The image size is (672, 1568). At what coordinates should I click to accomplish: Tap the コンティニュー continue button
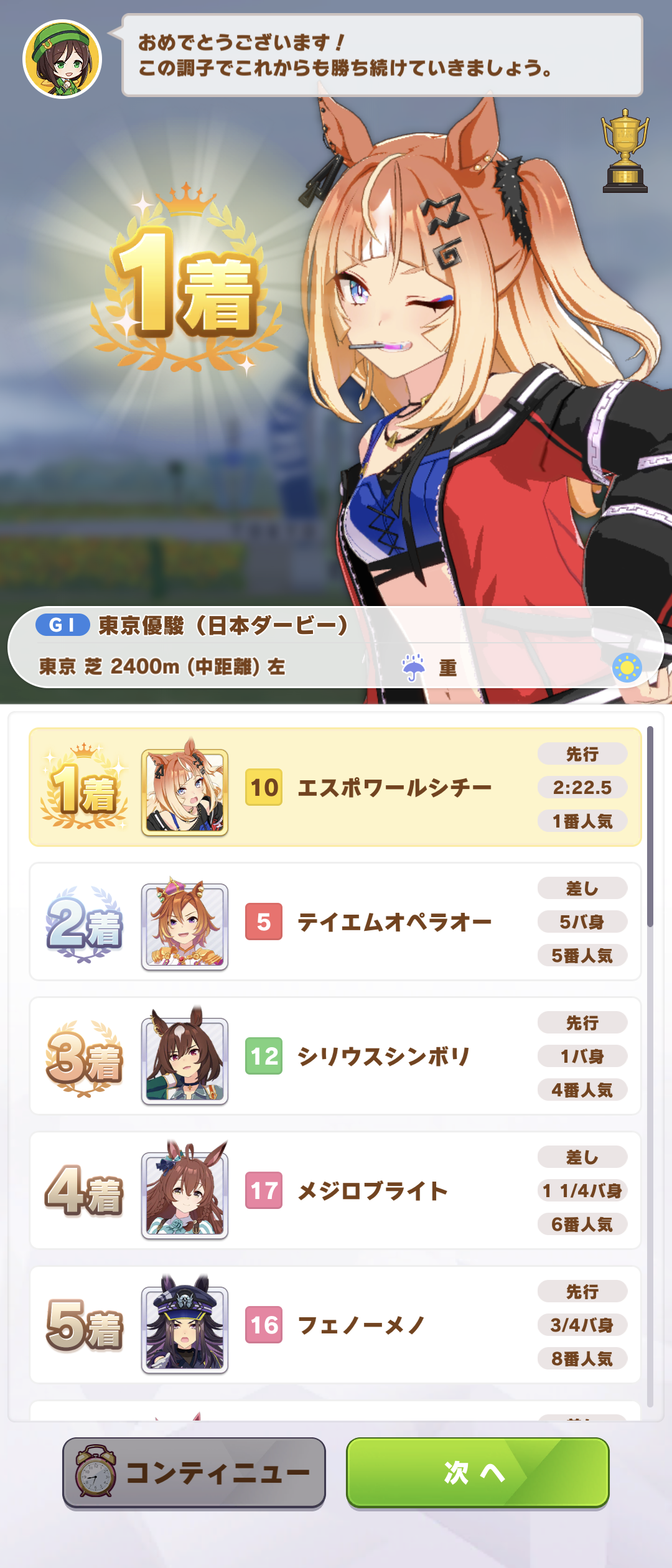coord(194,1472)
